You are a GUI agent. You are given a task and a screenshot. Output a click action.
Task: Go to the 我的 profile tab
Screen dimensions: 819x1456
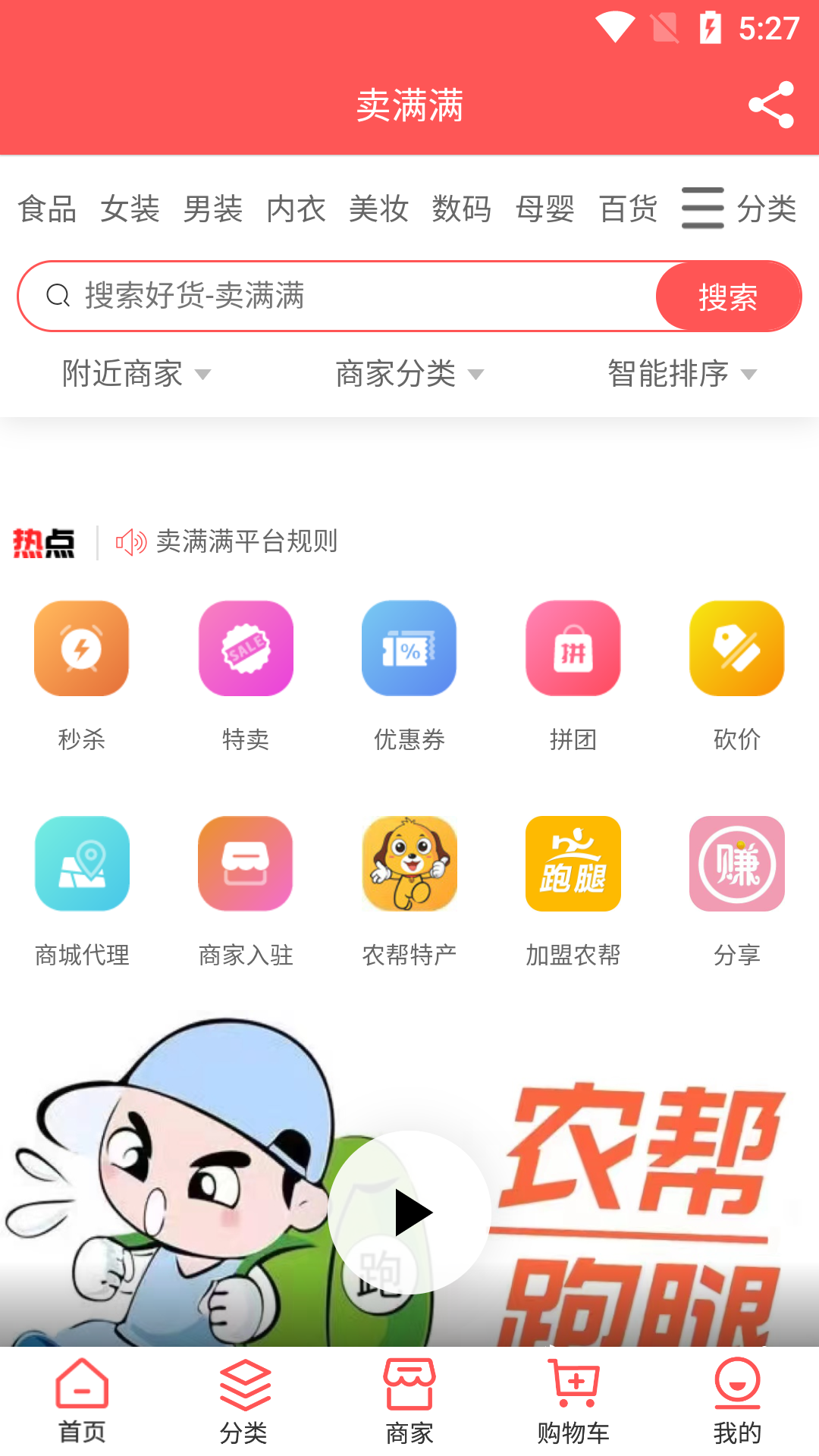[x=737, y=1401]
